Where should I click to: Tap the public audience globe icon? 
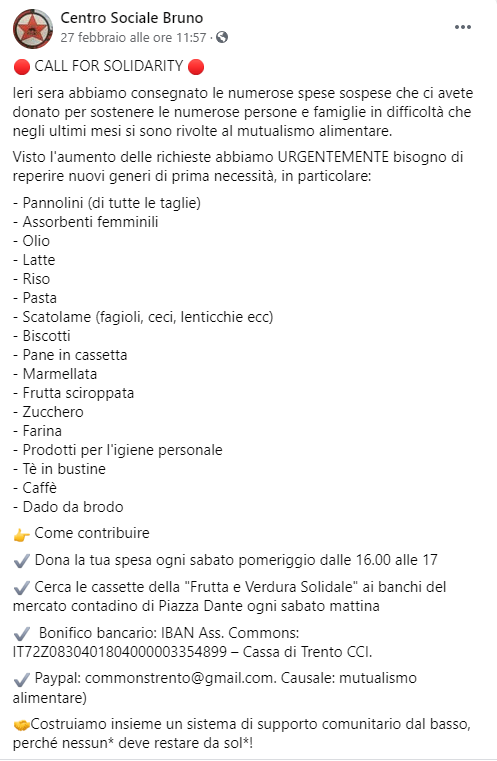[222, 37]
